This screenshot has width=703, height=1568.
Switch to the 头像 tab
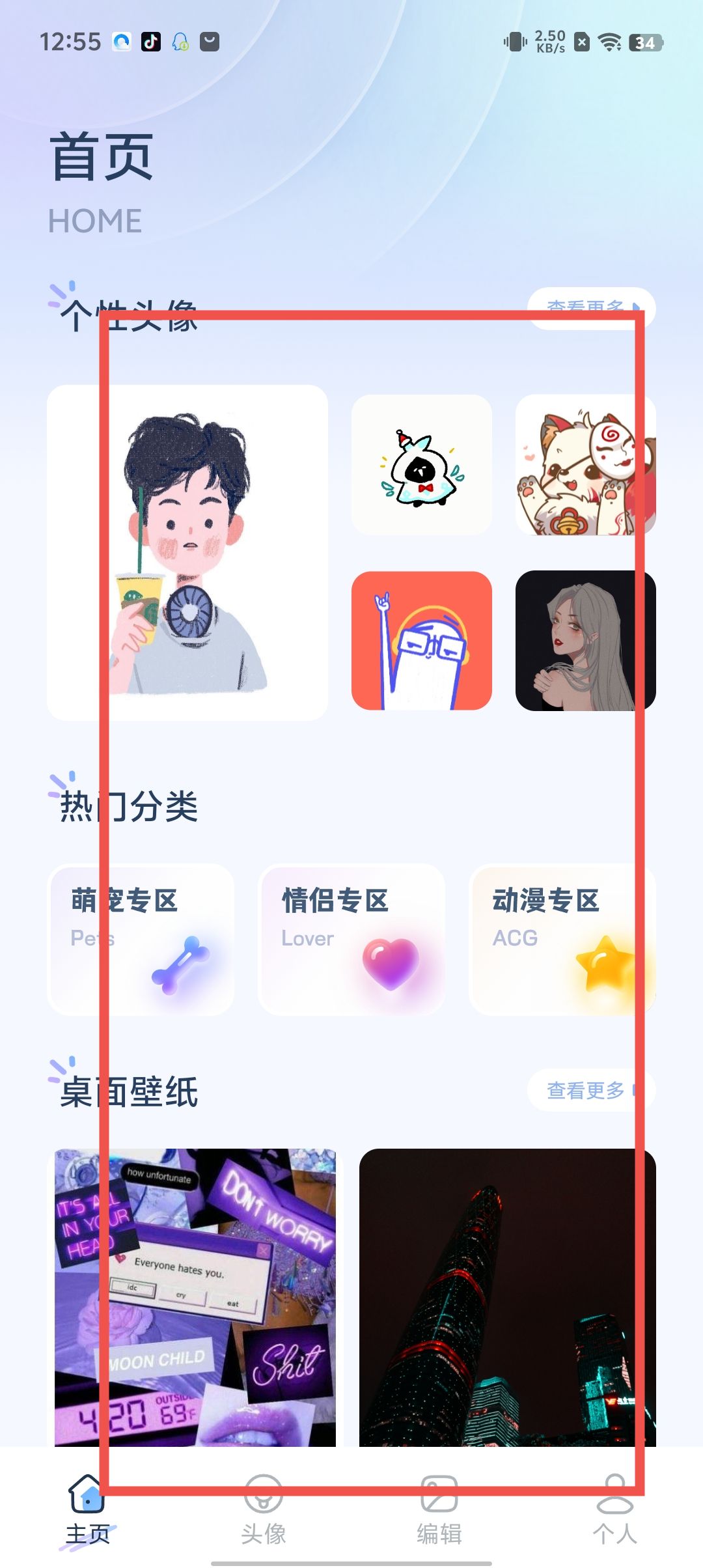(264, 1509)
